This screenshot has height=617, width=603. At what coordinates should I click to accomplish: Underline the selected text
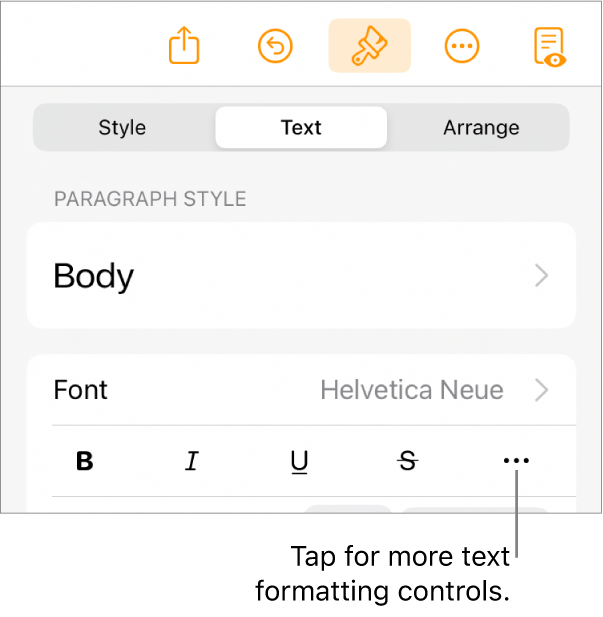pos(299,461)
